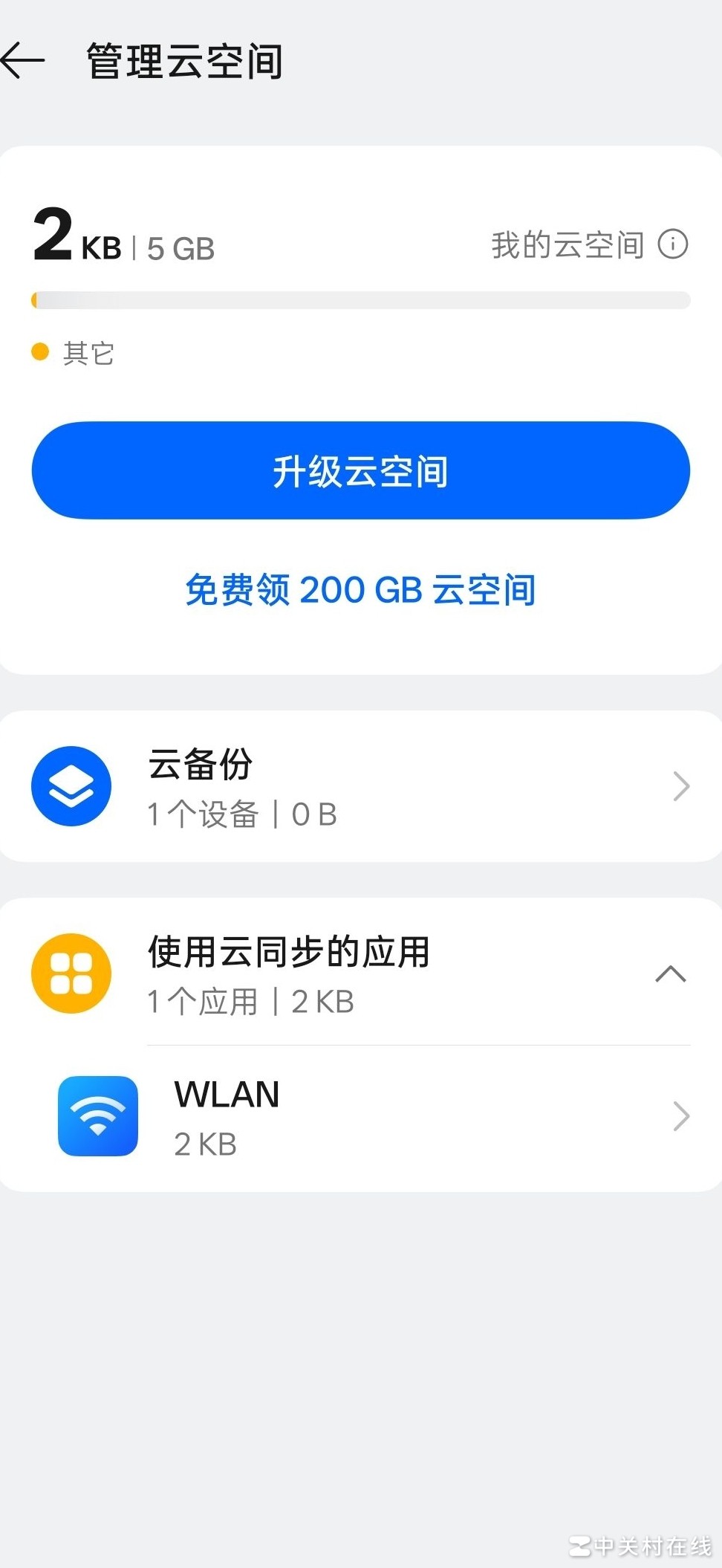Viewport: 722px width, 1568px height.
Task: Open WLAN sync data row
Action: point(361,1116)
